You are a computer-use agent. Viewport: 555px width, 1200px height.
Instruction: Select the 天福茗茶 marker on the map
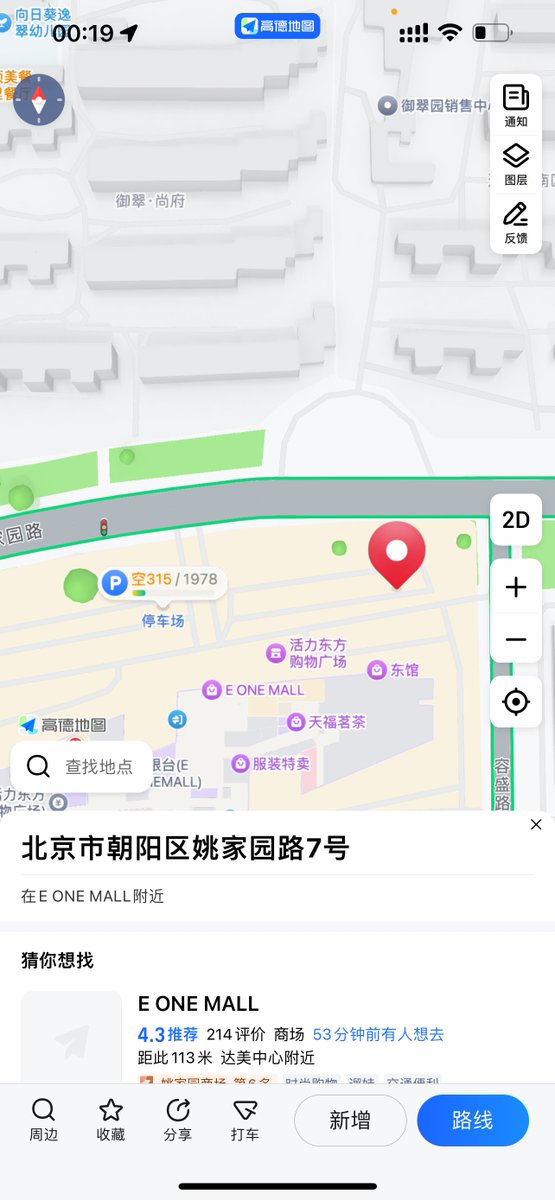click(327, 722)
